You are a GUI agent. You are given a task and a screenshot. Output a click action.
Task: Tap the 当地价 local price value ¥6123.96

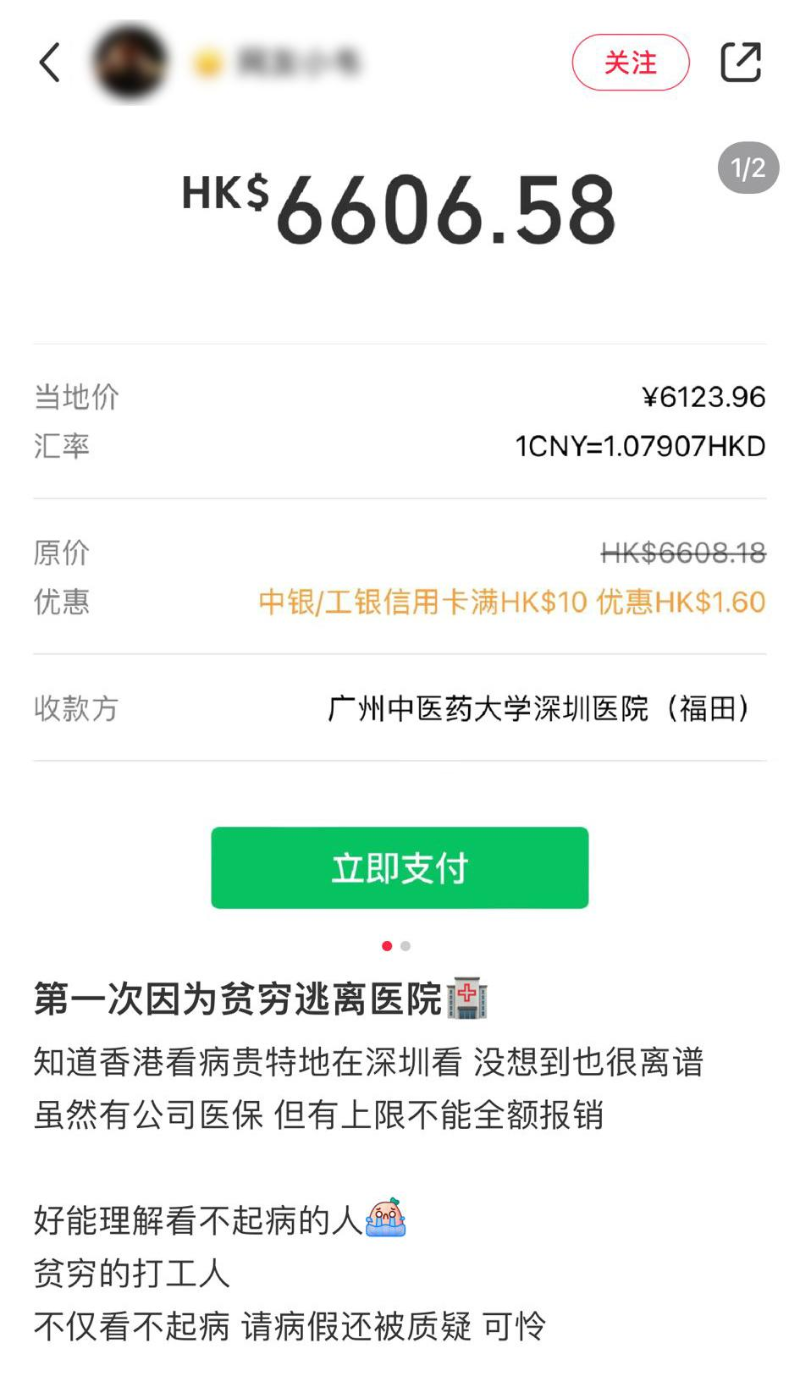(711, 397)
